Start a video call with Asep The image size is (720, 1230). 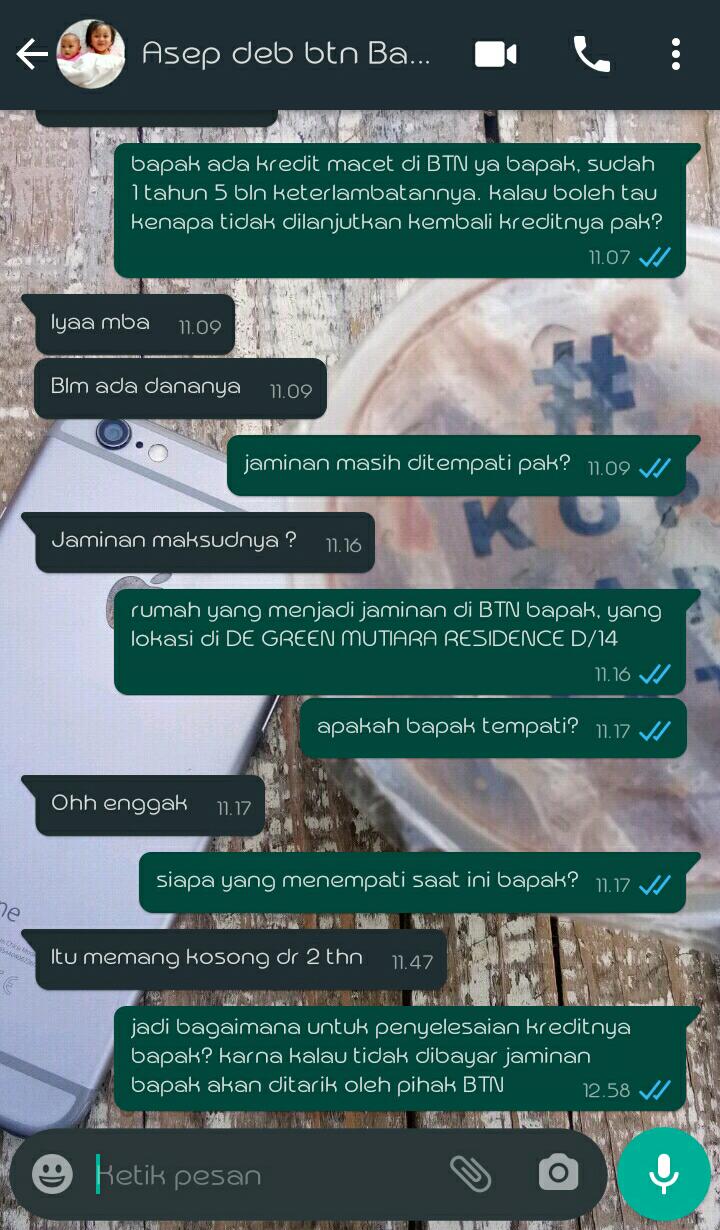click(x=495, y=55)
